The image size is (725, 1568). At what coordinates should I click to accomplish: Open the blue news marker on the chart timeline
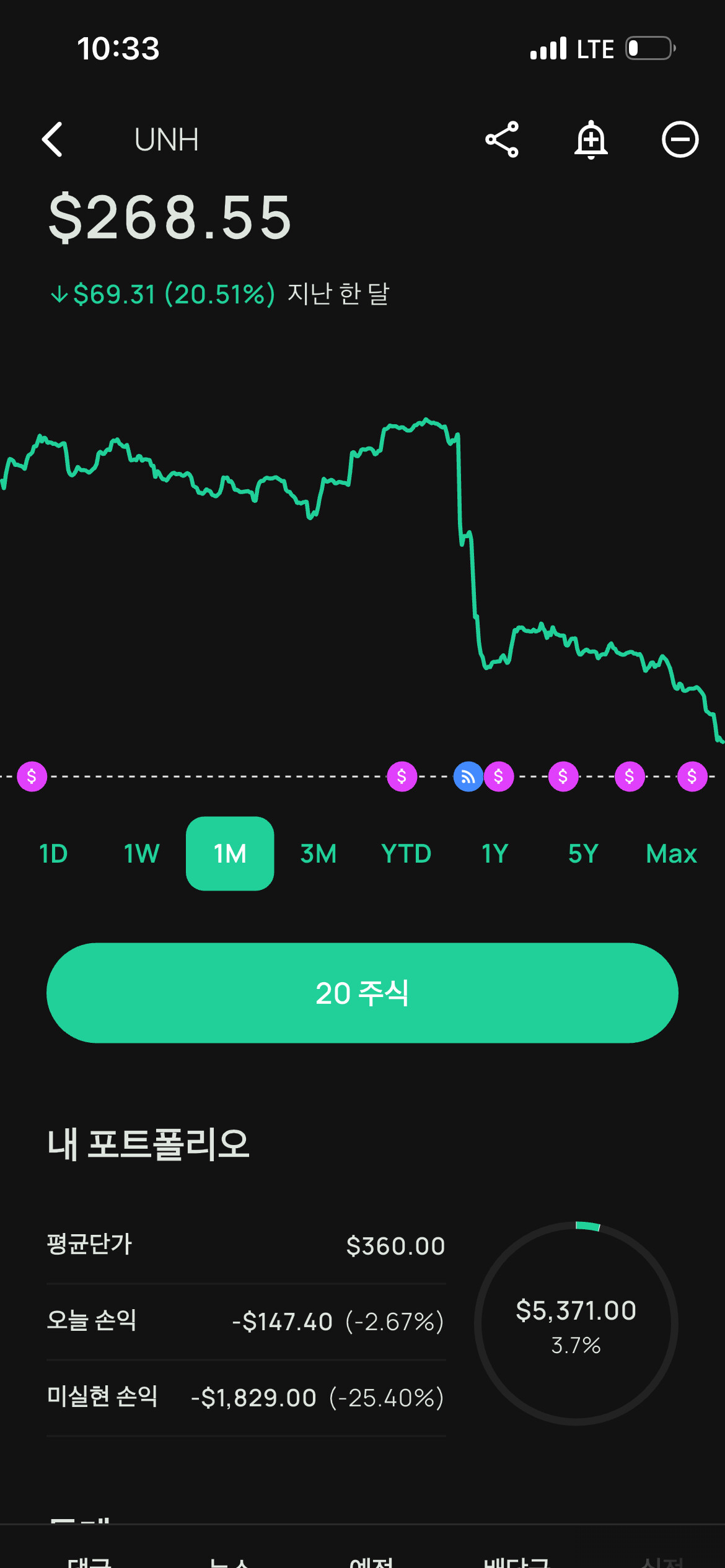point(468,777)
